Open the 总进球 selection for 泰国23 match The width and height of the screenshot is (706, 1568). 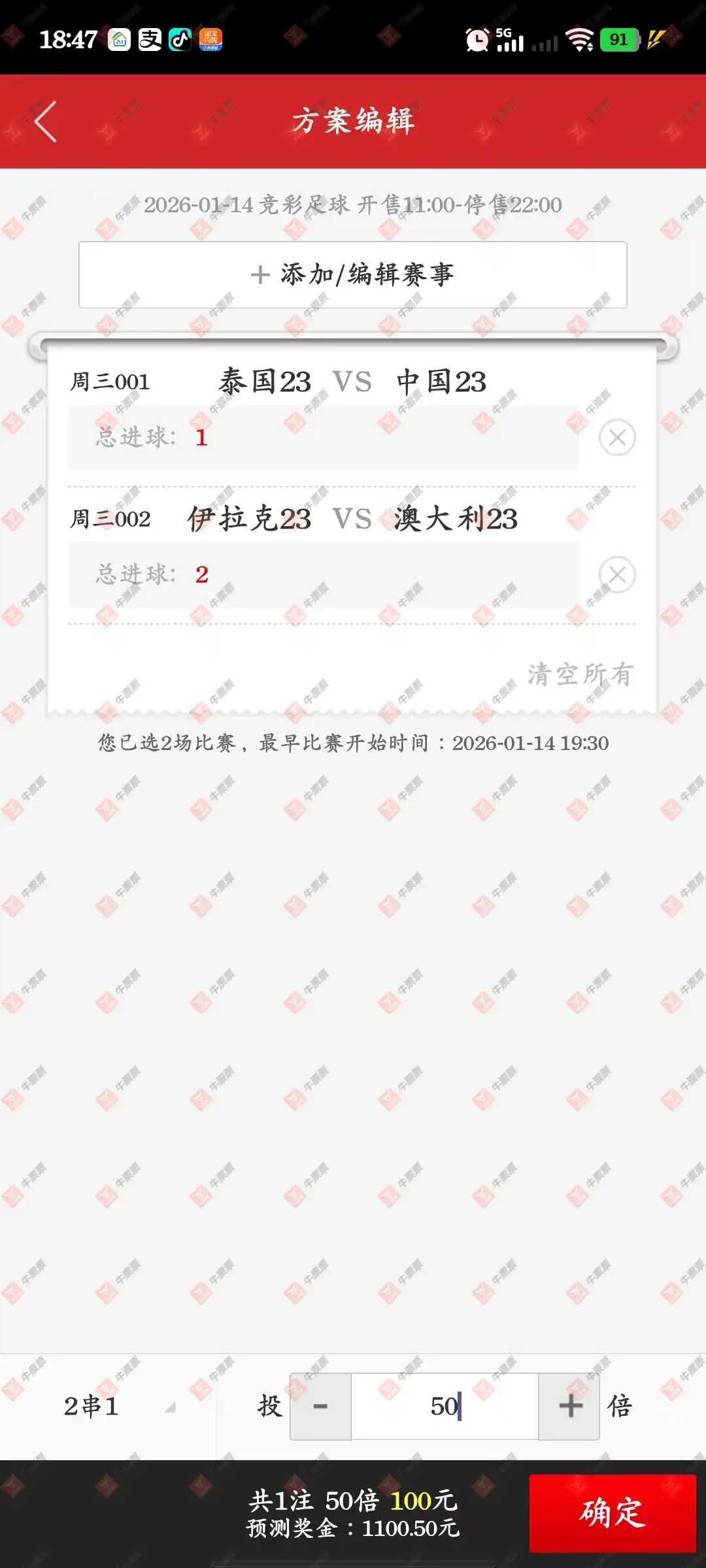pos(323,438)
